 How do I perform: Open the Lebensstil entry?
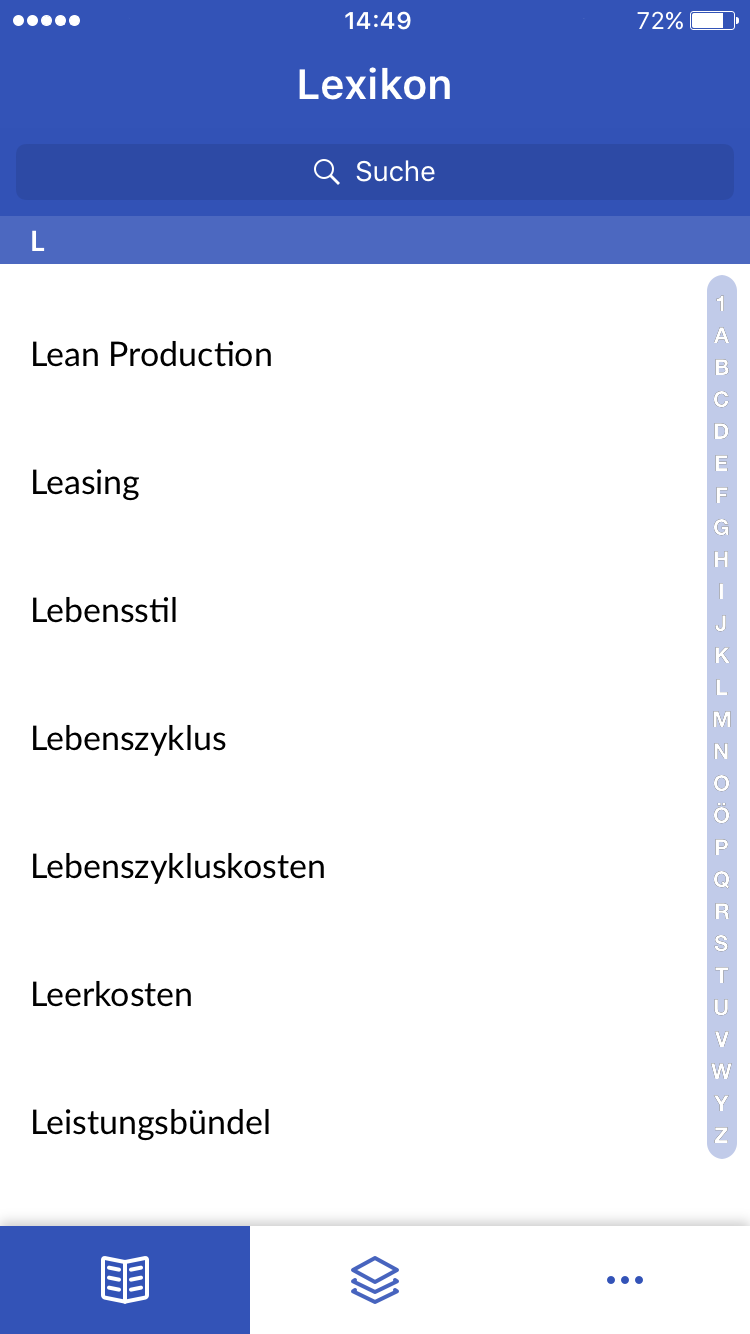[105, 610]
